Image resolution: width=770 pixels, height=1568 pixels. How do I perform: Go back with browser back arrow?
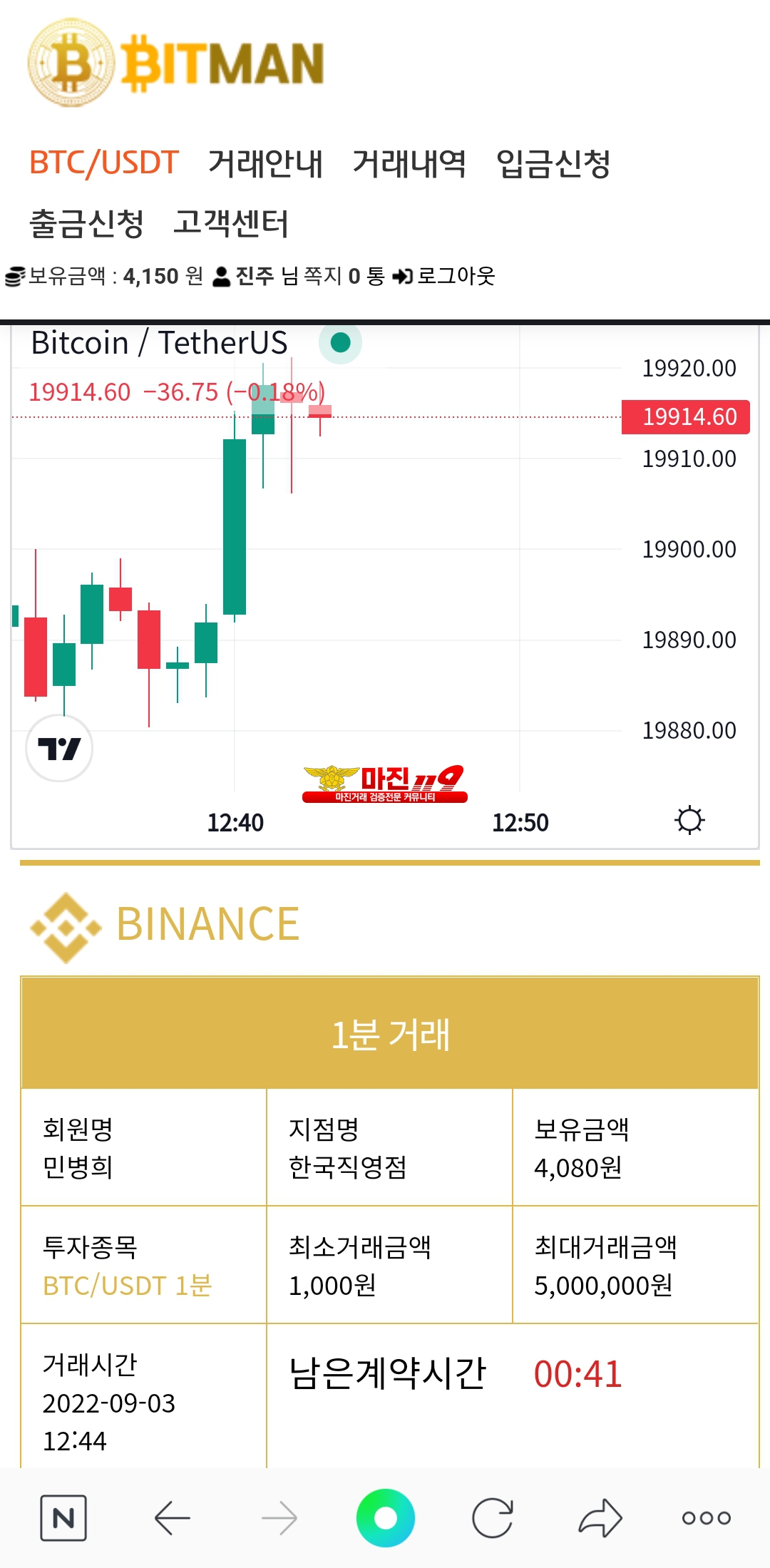pos(173,1517)
